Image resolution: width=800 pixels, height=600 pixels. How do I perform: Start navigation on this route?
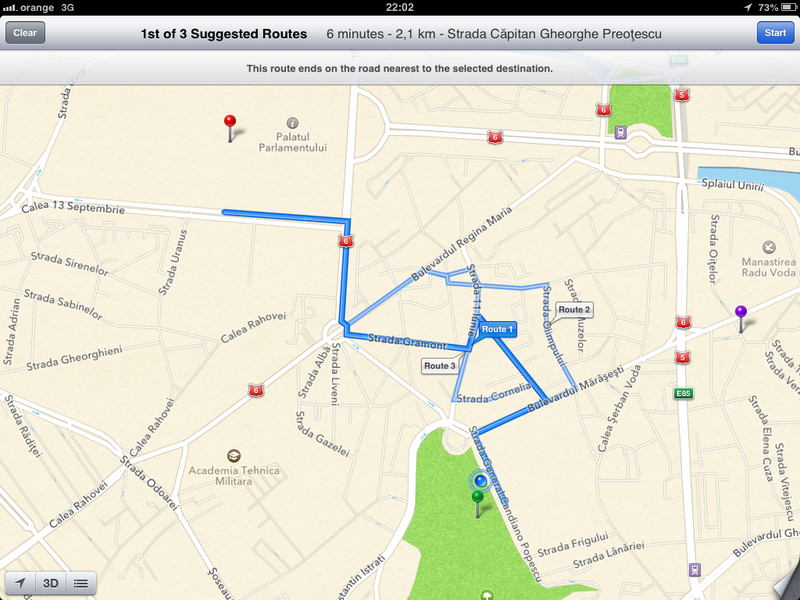click(775, 33)
